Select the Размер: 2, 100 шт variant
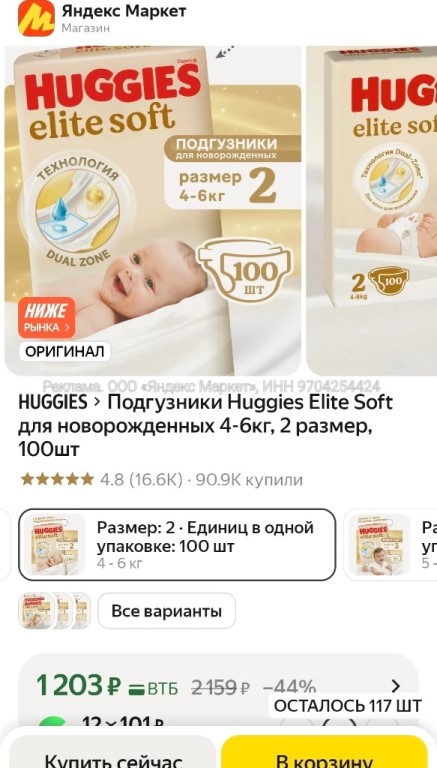The height and width of the screenshot is (768, 437). coord(177,545)
